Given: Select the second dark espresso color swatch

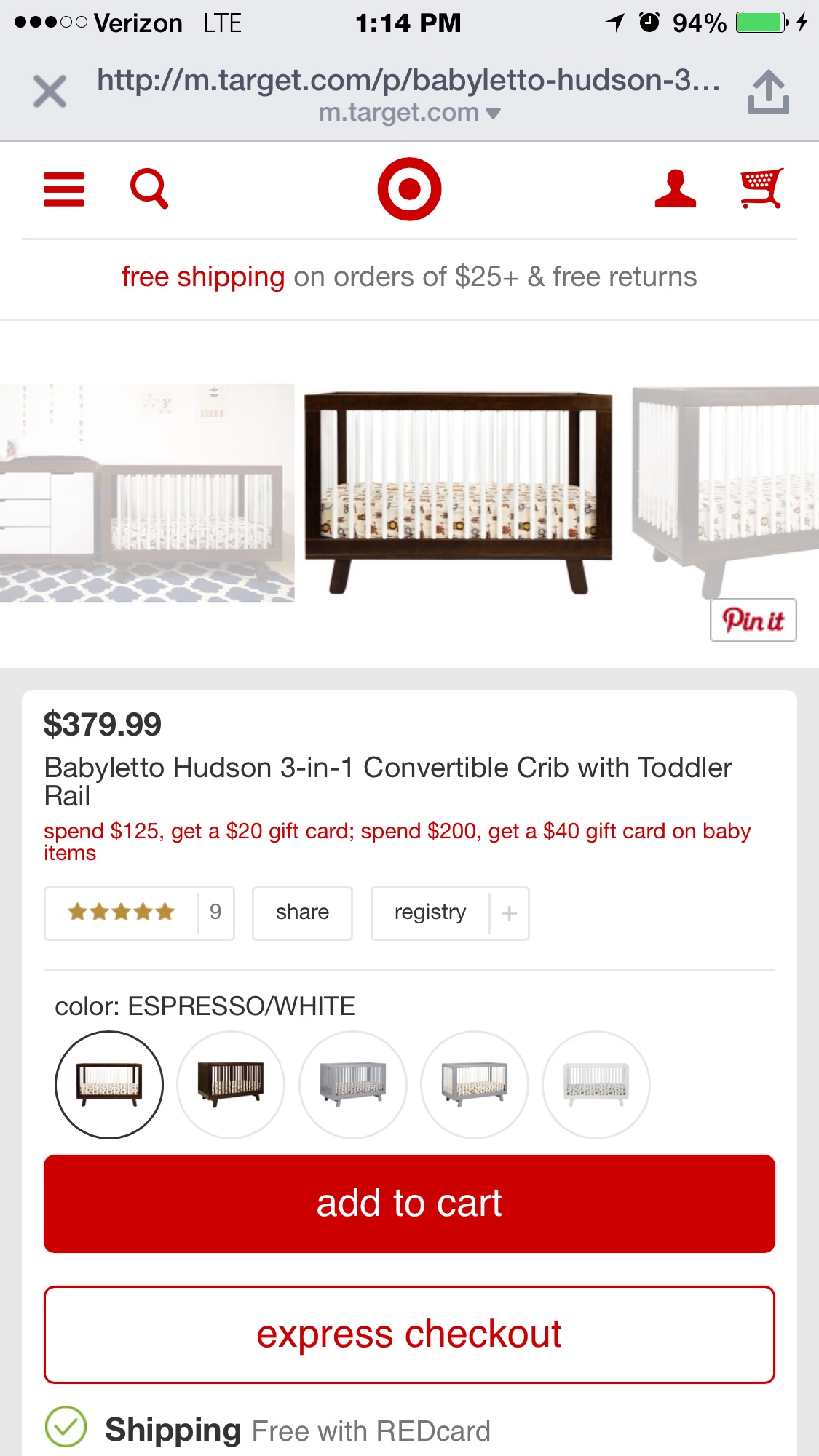Looking at the screenshot, I should coord(231,1084).
